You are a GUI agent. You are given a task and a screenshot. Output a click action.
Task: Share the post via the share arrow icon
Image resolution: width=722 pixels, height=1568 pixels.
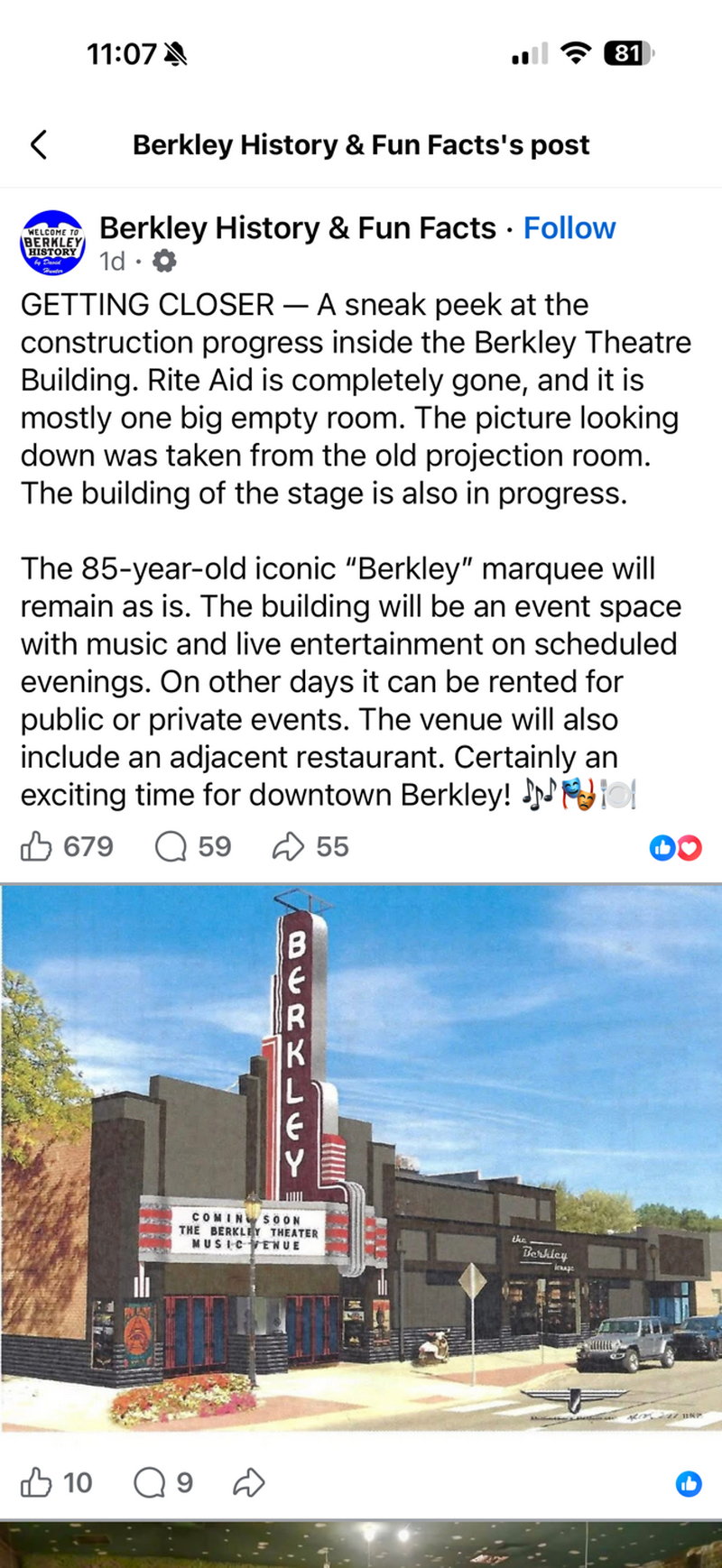(289, 846)
